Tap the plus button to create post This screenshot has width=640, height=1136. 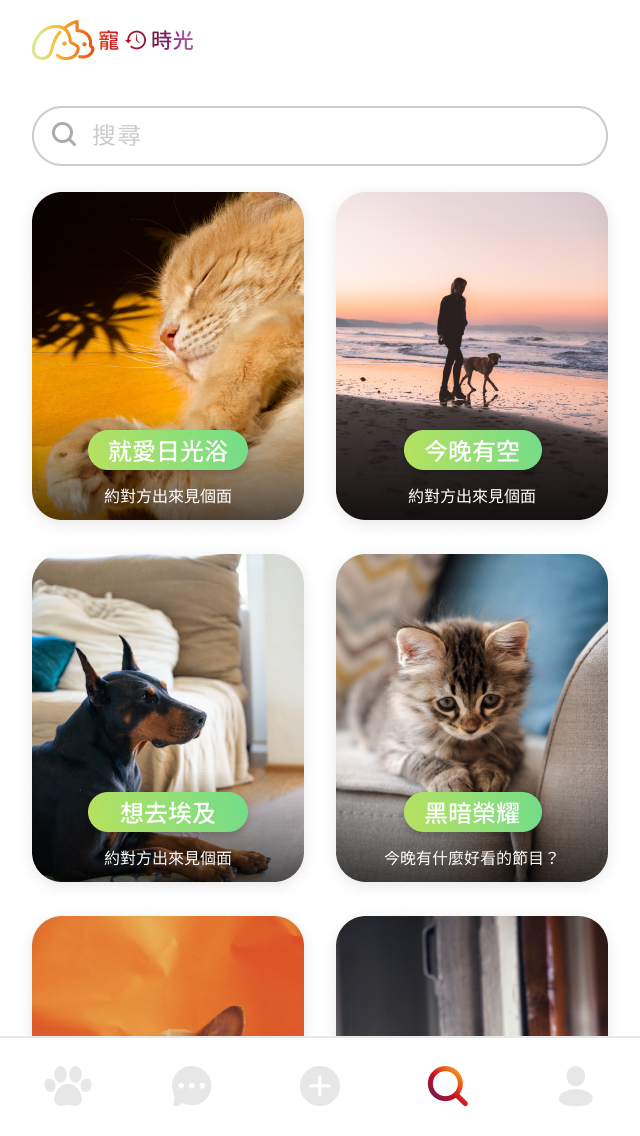pos(320,1085)
